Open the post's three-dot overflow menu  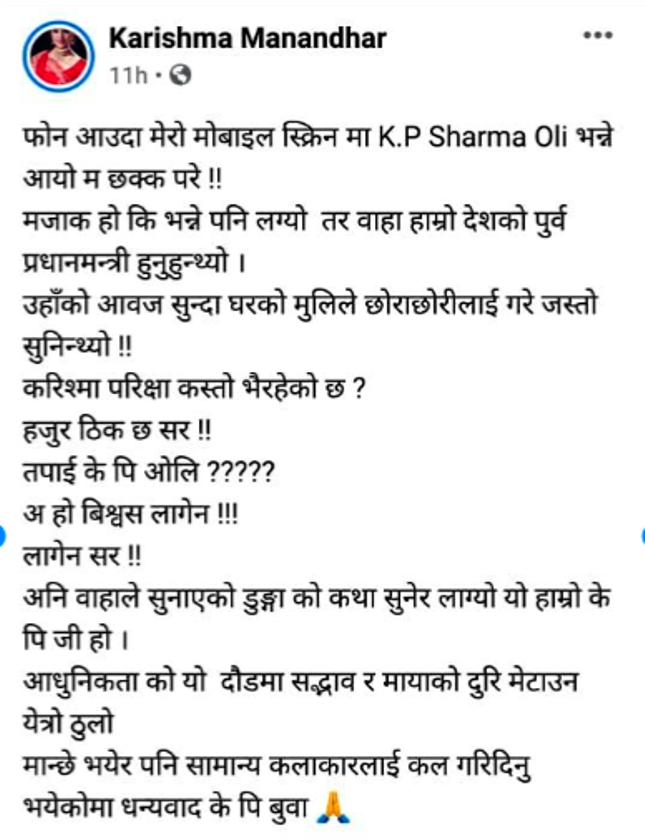coord(597,35)
